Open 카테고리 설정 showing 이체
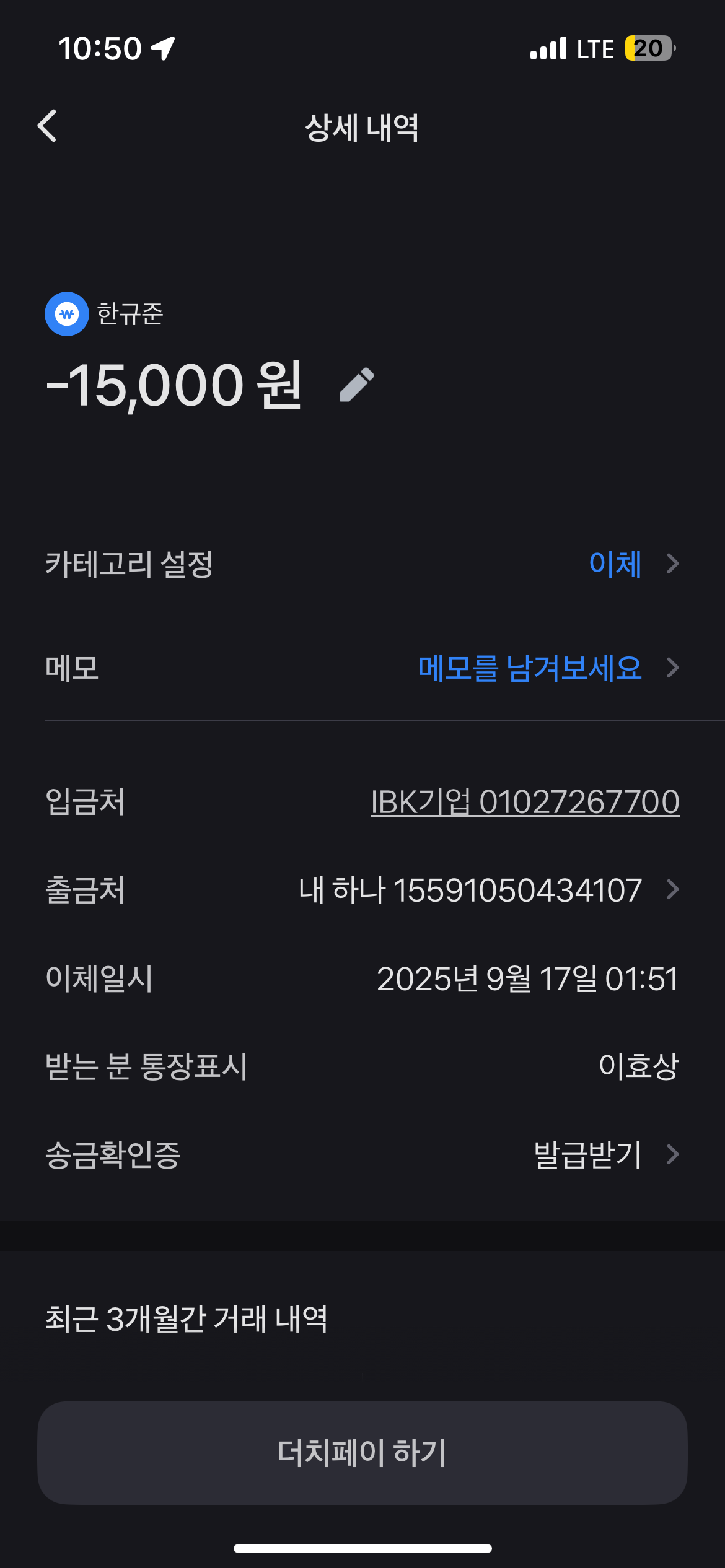This screenshot has width=725, height=1568. [x=632, y=564]
